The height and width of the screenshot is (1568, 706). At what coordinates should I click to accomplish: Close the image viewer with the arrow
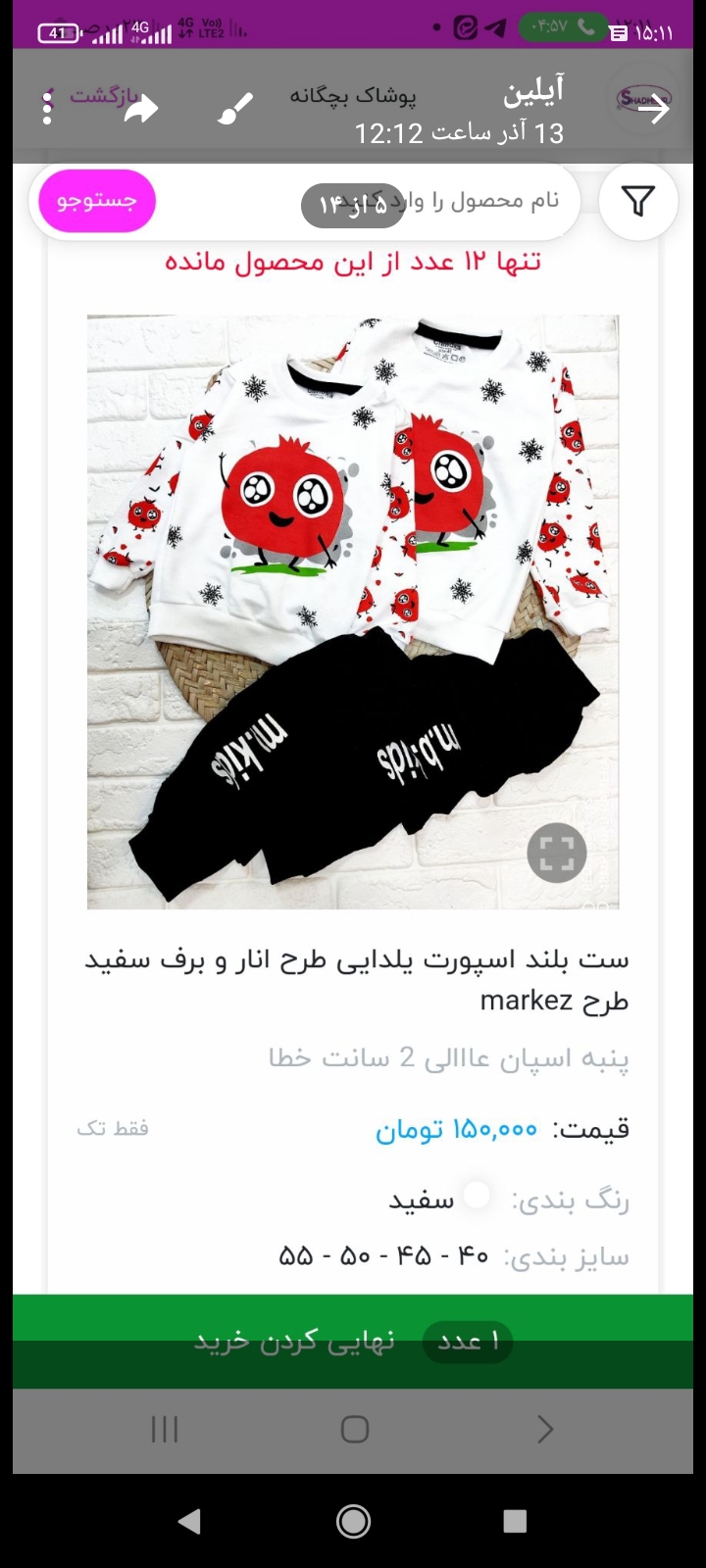[653, 109]
